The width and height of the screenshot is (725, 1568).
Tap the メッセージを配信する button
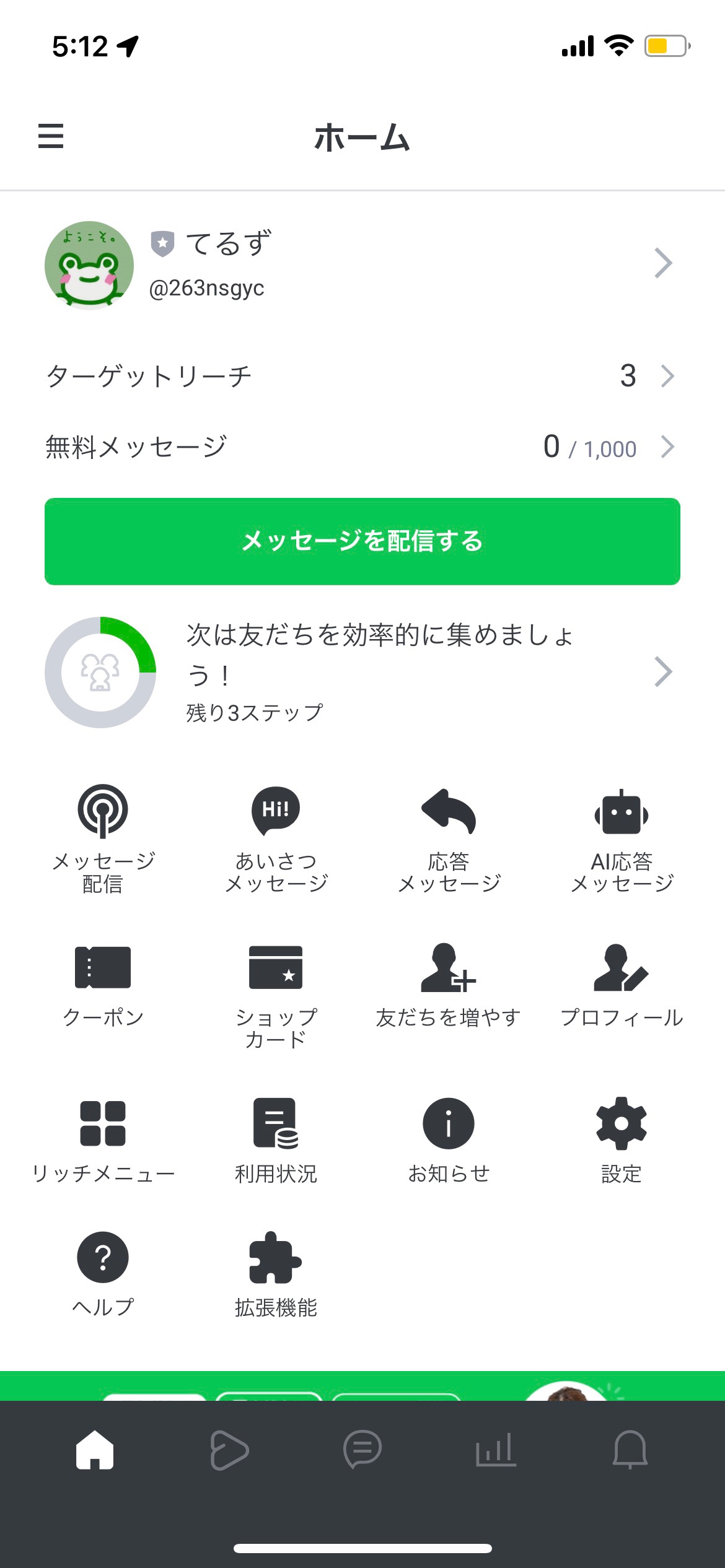point(362,541)
